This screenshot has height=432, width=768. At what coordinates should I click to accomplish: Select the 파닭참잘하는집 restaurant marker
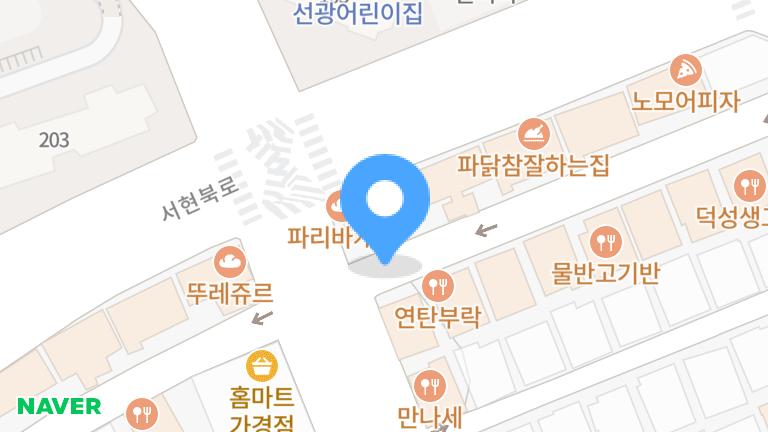535,133
